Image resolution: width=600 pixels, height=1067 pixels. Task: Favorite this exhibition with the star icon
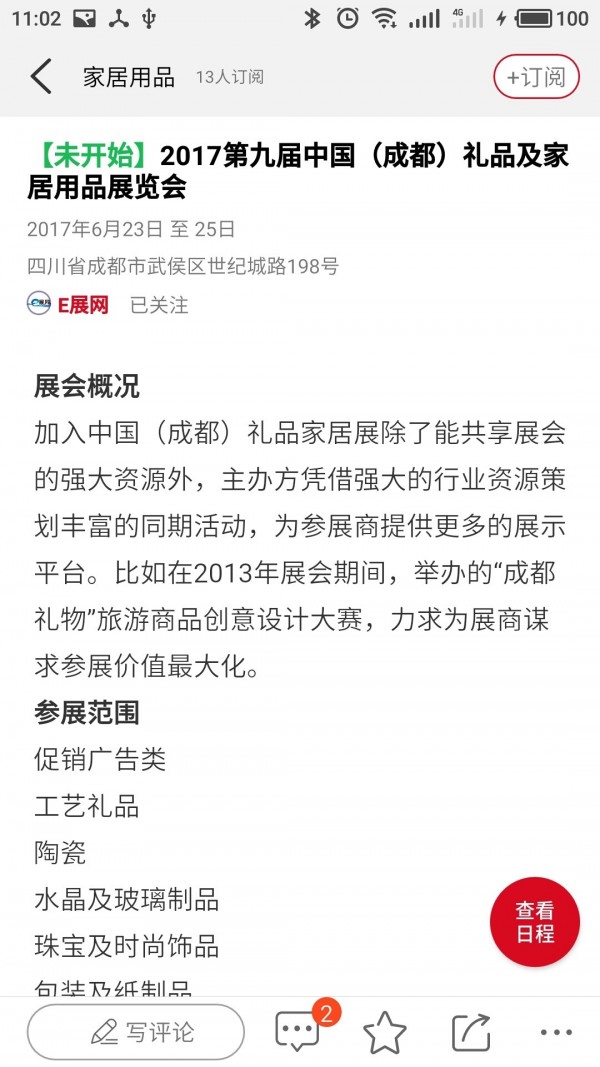[384, 1032]
